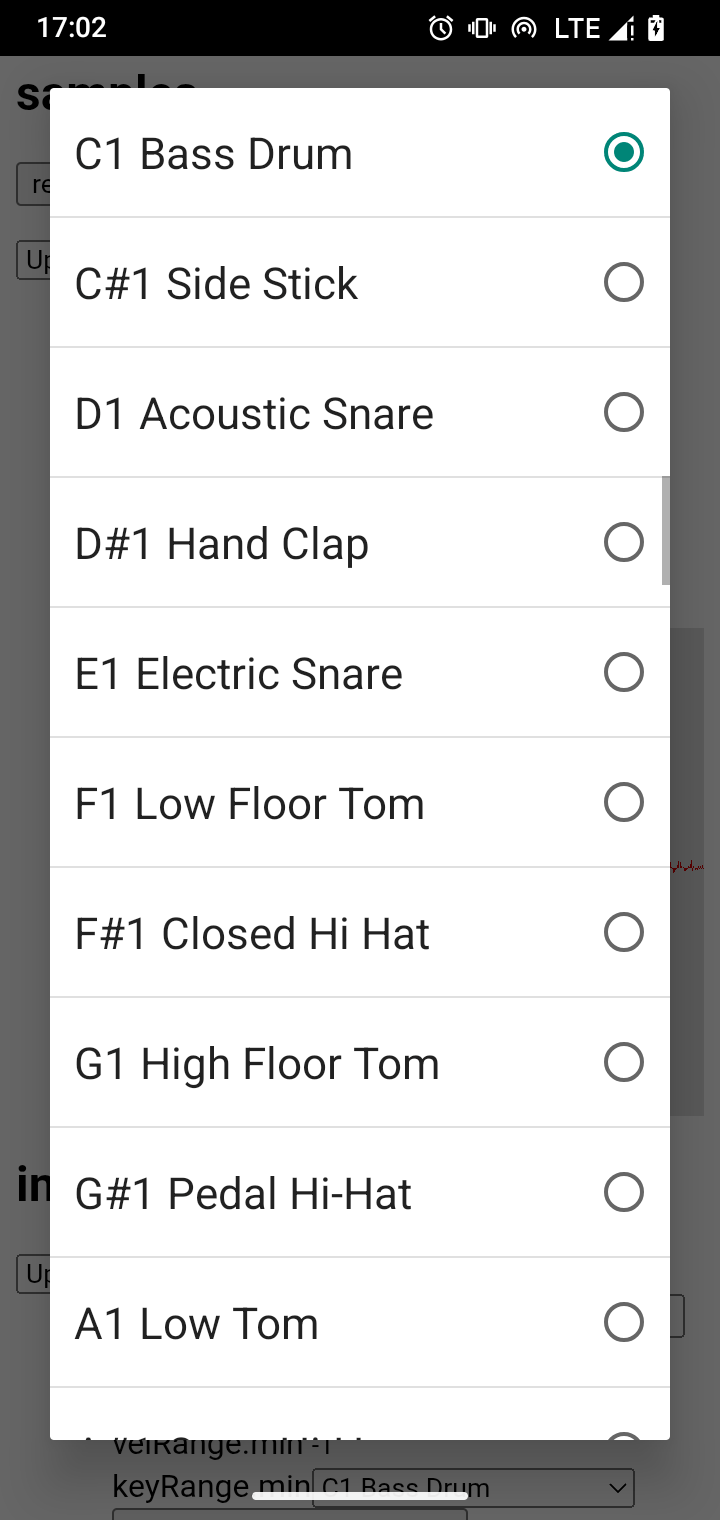This screenshot has height=1520, width=720.
Task: Pick F1 Low Floor Tom
Action: click(x=360, y=803)
